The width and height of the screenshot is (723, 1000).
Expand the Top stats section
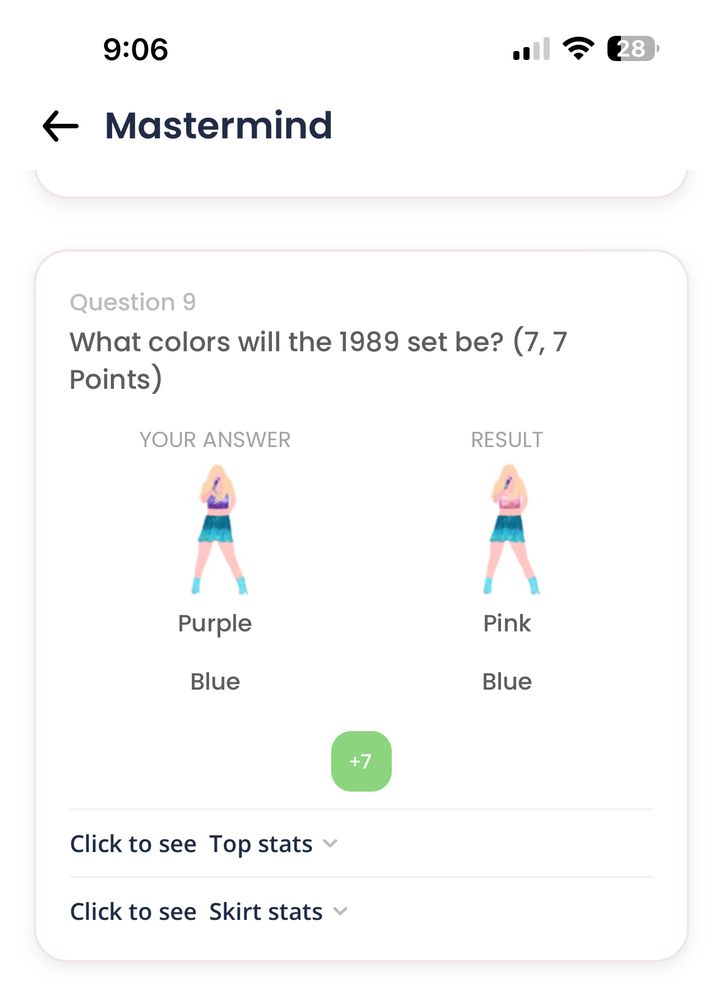205,844
